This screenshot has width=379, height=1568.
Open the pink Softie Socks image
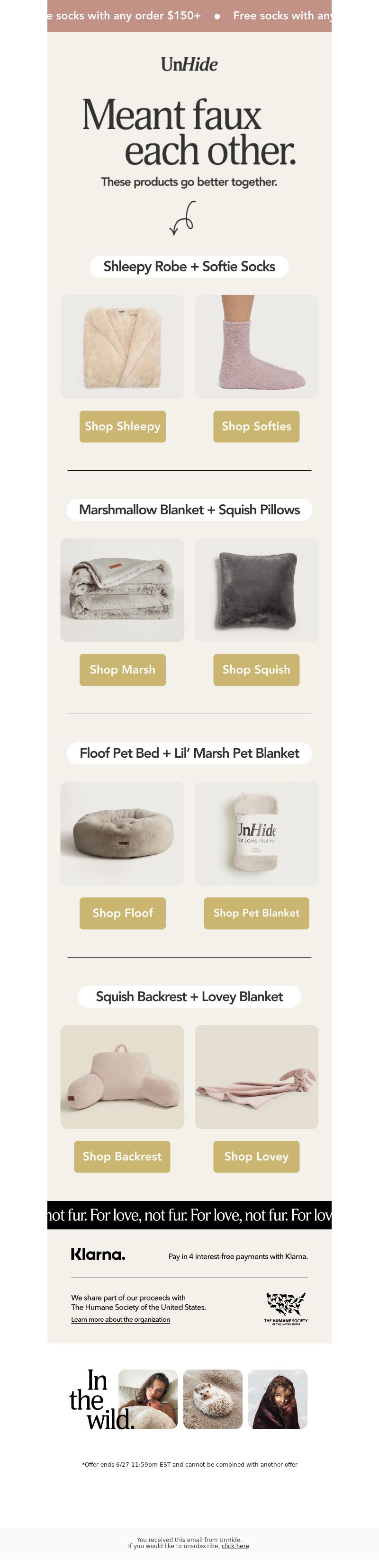[256, 347]
